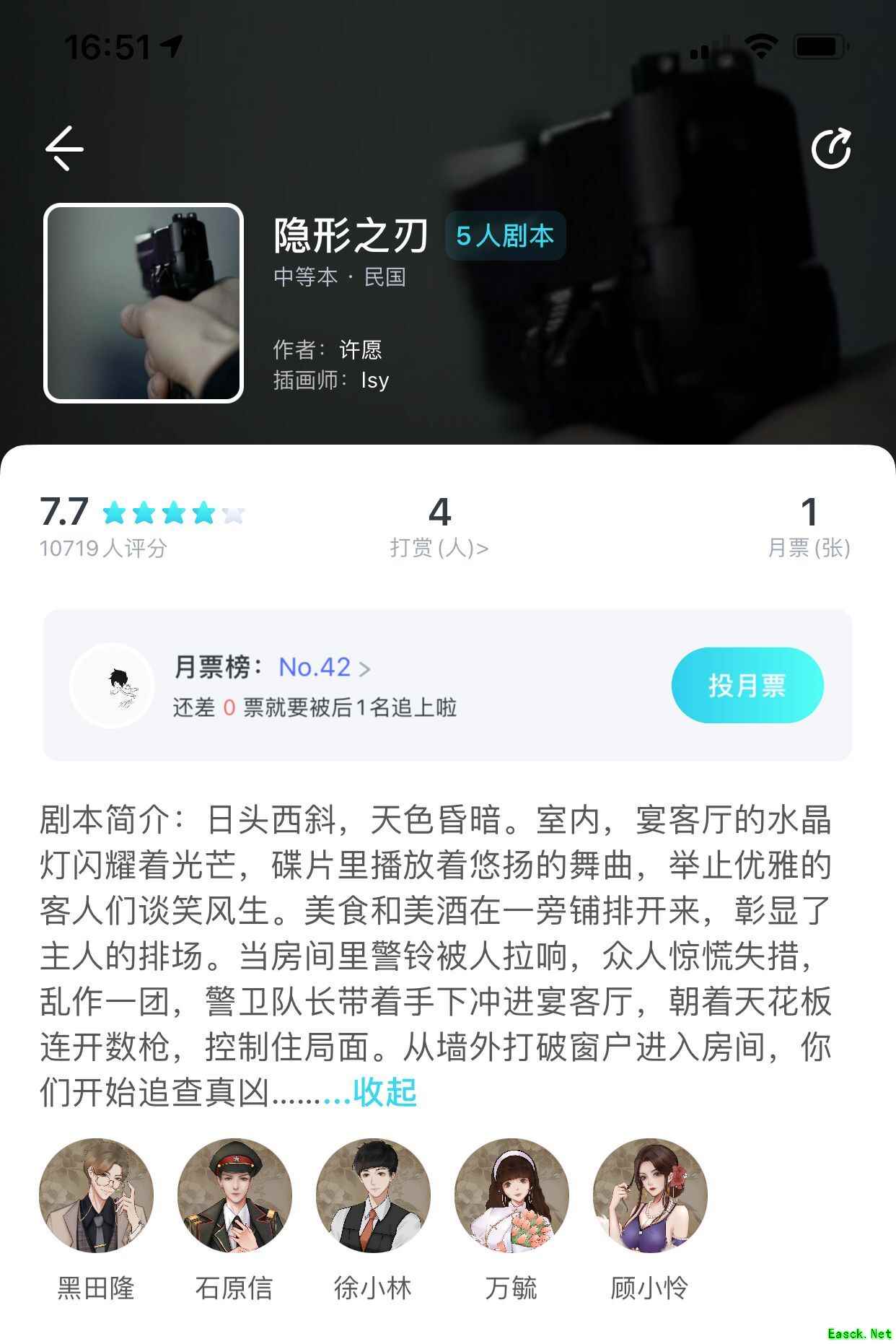This screenshot has width=896, height=1344.
Task: Open character 万毓's avatar
Action: pyautogui.click(x=511, y=1195)
